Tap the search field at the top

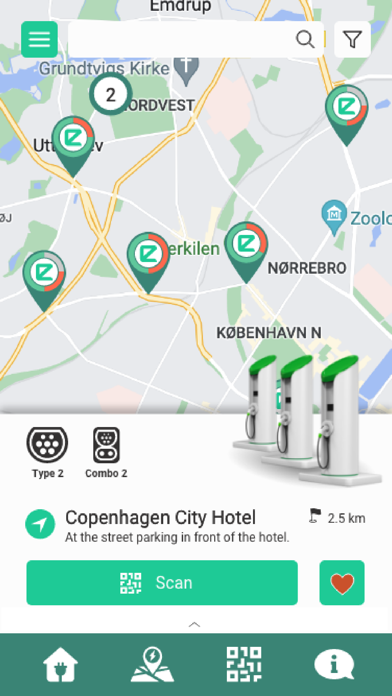pos(196,40)
